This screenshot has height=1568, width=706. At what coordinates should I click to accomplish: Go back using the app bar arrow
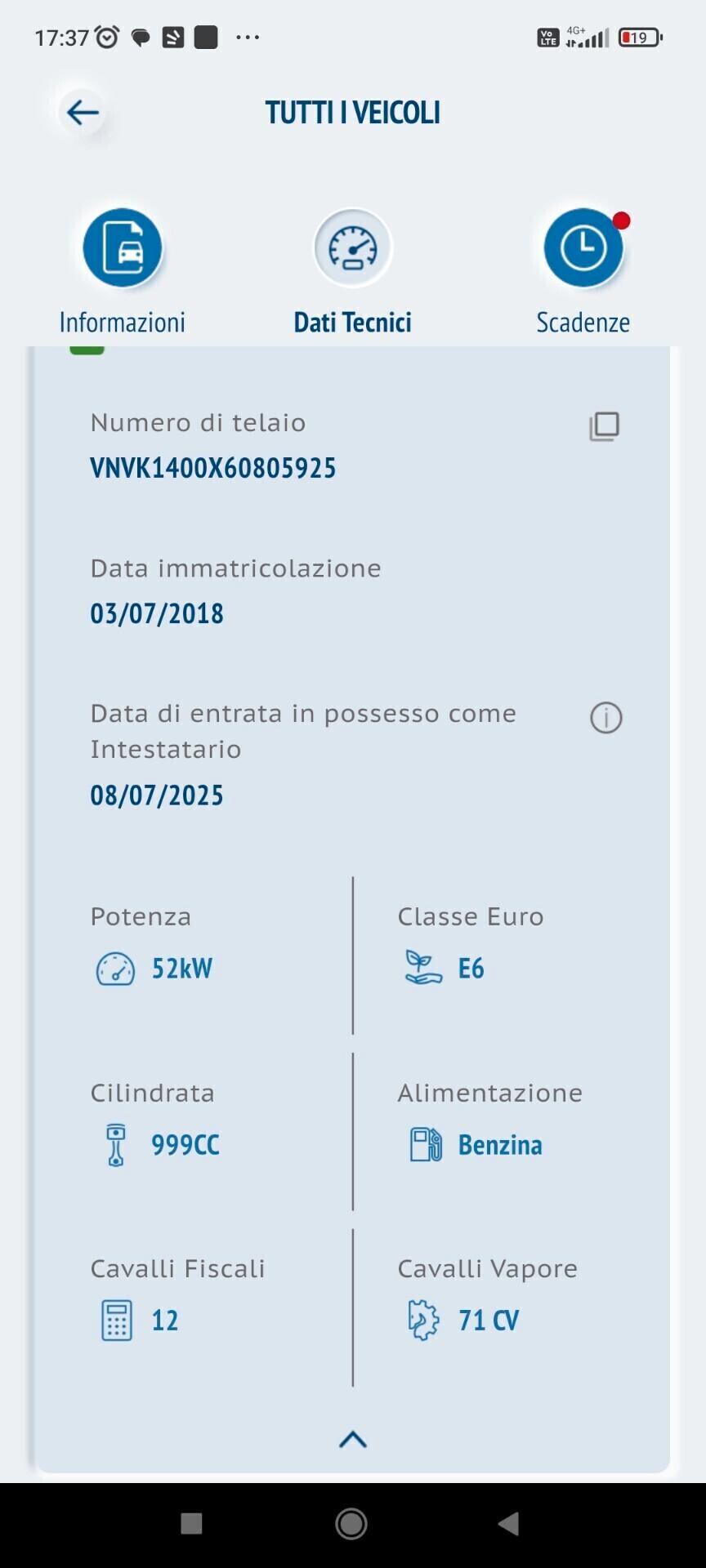[83, 112]
